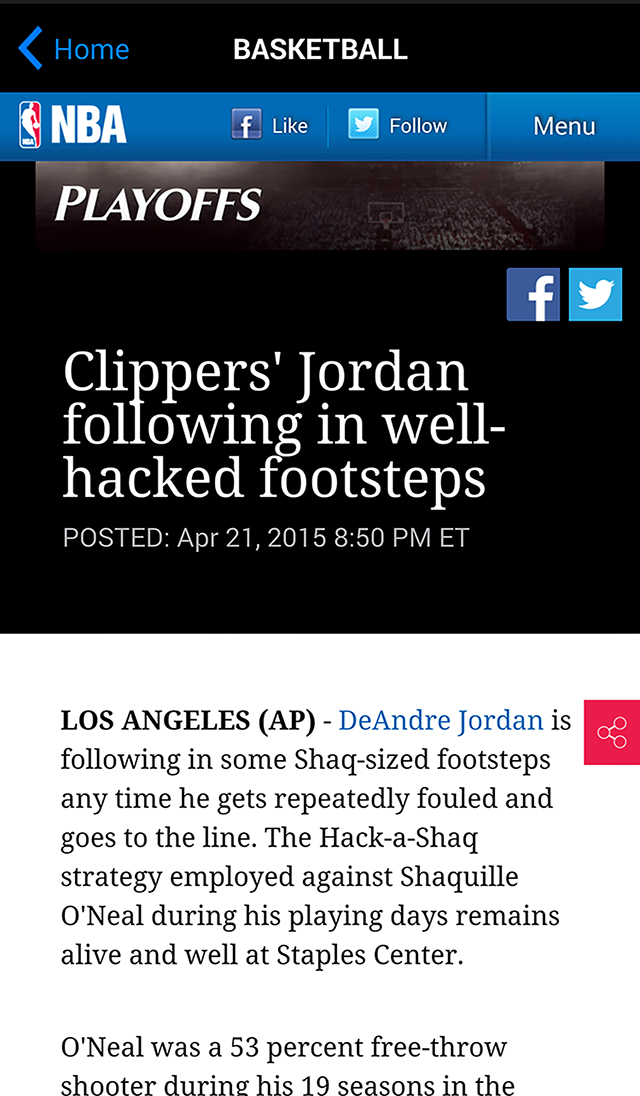Viewport: 640px width, 1096px height.
Task: Open the Playoffs banner
Action: click(x=320, y=205)
